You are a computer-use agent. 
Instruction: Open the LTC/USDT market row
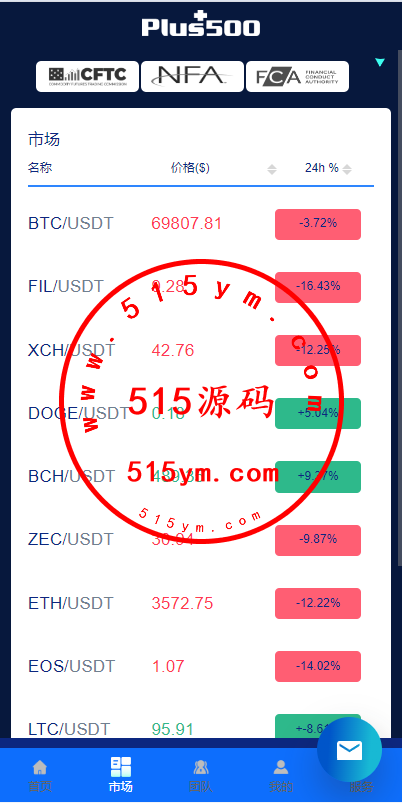(x=200, y=728)
